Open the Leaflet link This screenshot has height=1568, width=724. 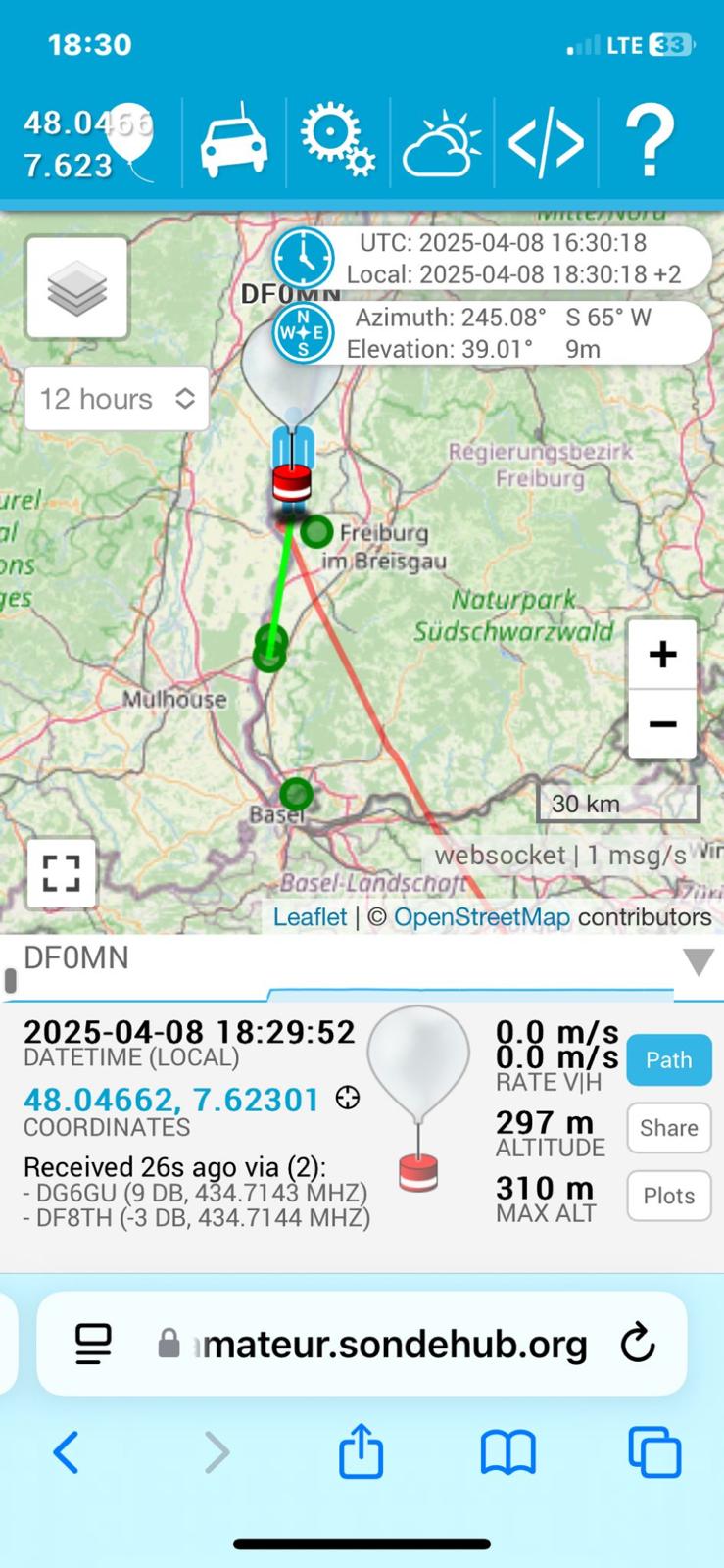coord(310,917)
